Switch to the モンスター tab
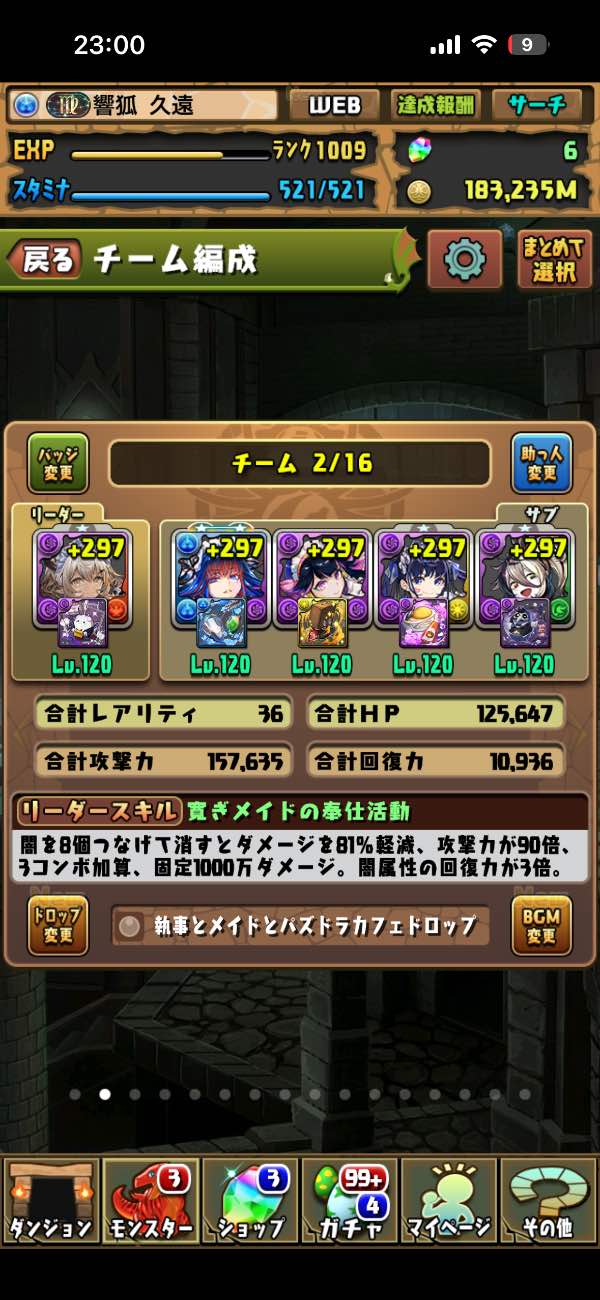 (x=150, y=1200)
